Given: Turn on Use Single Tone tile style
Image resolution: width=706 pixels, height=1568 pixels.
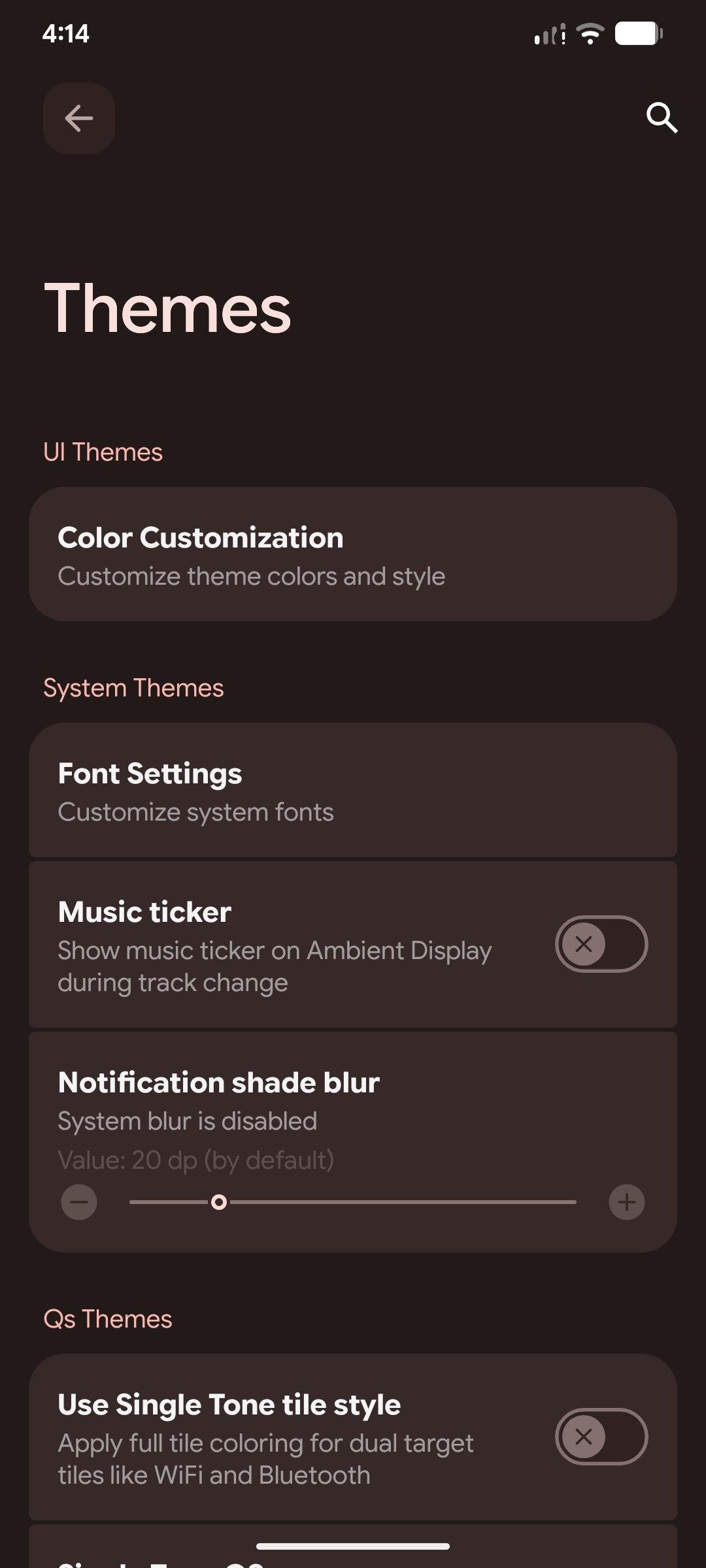Looking at the screenshot, I should click(x=601, y=1437).
